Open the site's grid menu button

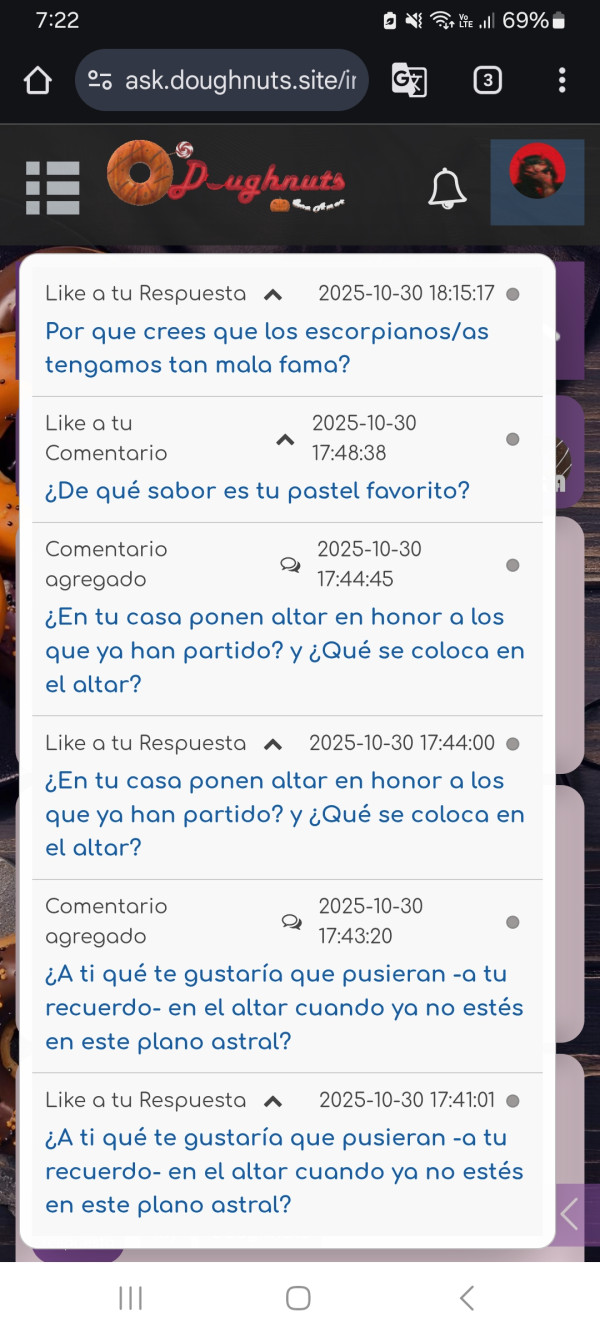click(x=53, y=187)
